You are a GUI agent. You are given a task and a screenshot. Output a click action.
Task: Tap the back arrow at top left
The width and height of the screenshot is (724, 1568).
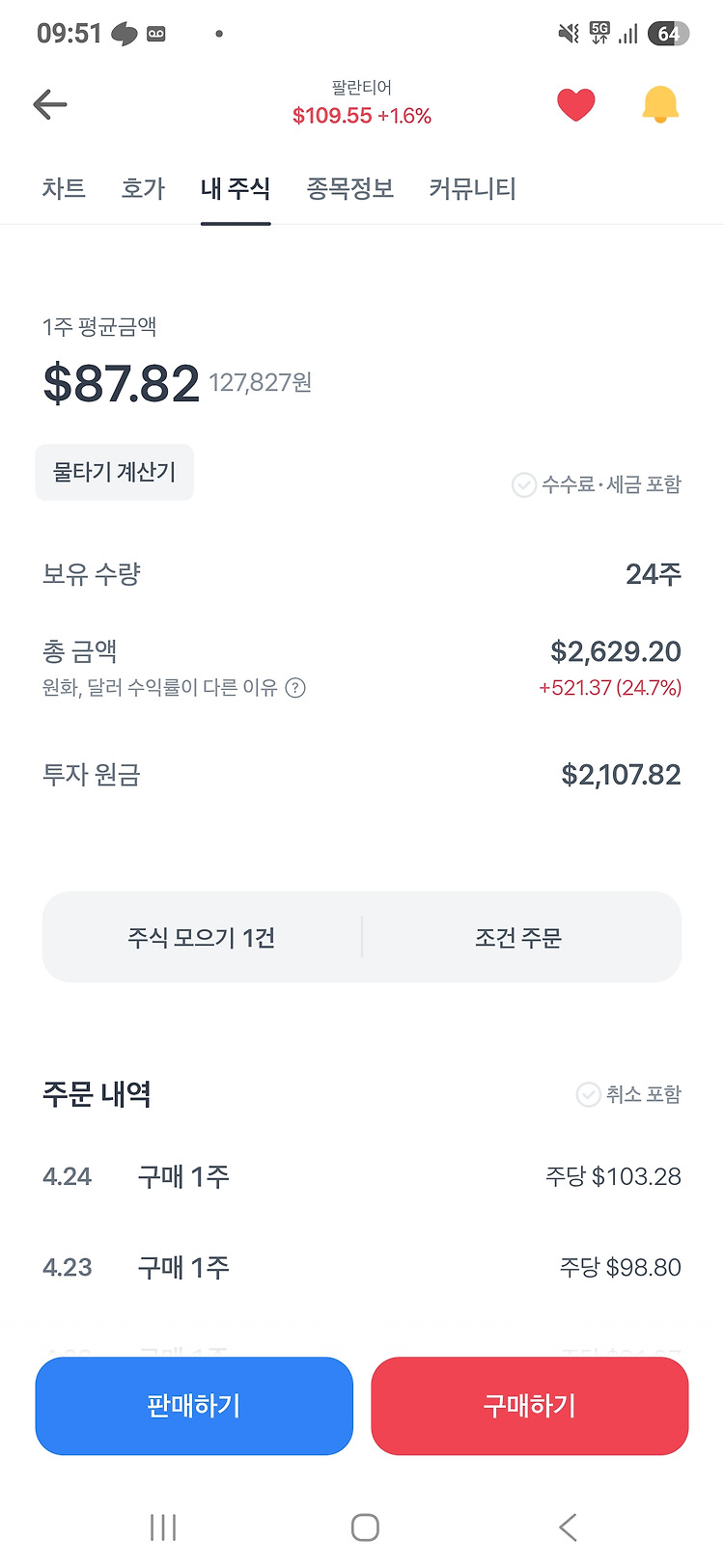point(50,104)
